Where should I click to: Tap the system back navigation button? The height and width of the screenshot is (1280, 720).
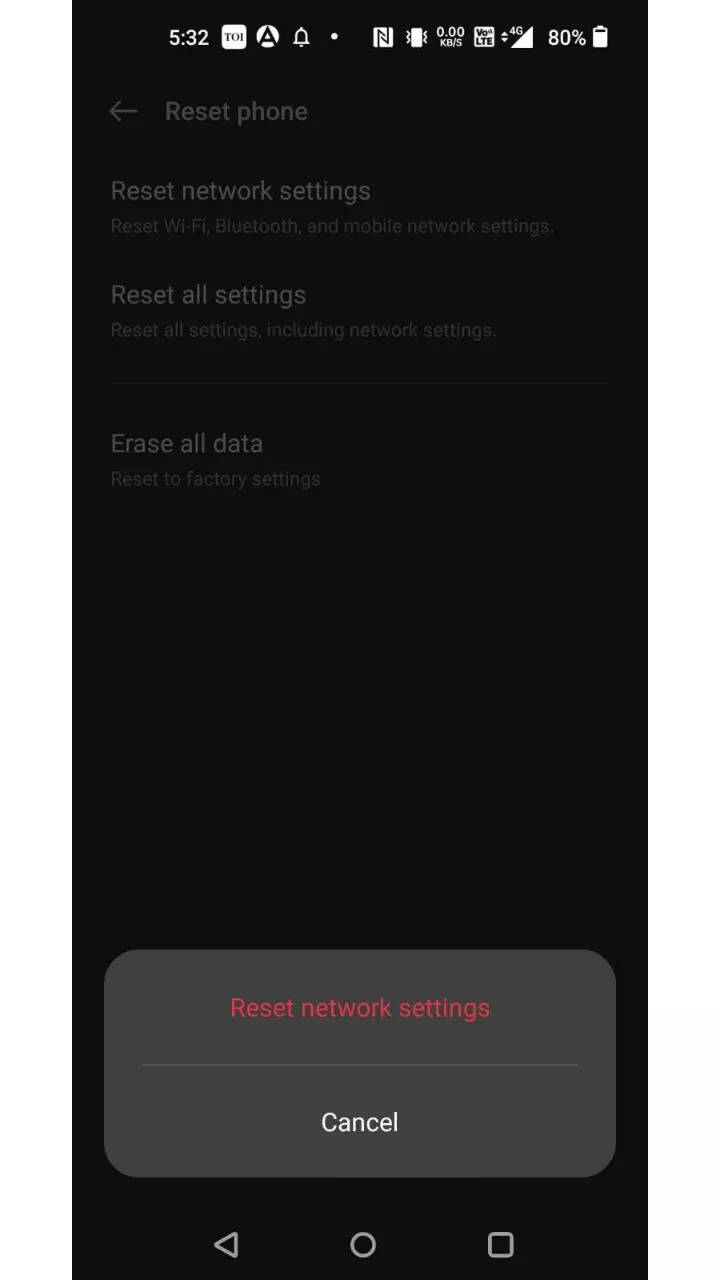(x=226, y=1244)
